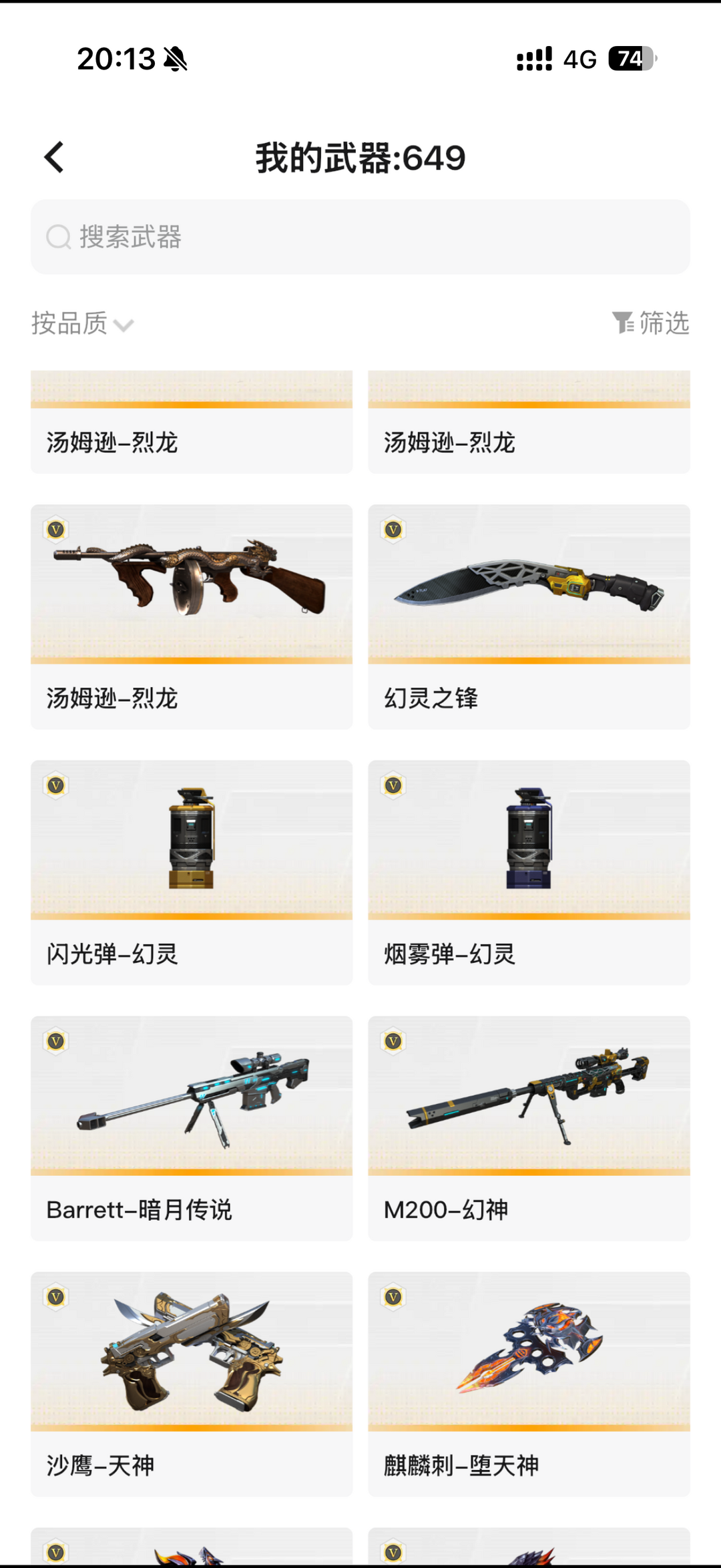Tap the search magnifier icon in the search bar
Viewport: 721px width, 1568px height.
[x=58, y=237]
